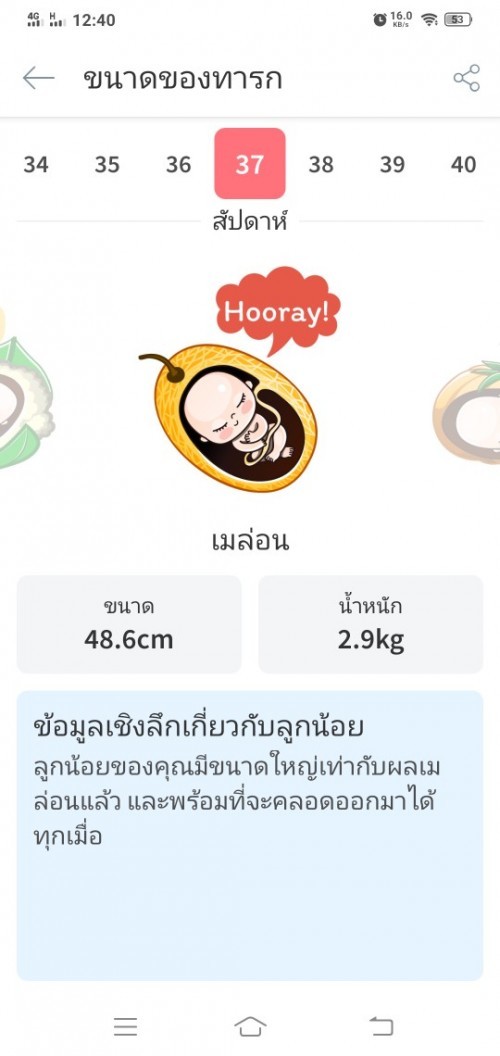Choose week 40

[x=464, y=164]
